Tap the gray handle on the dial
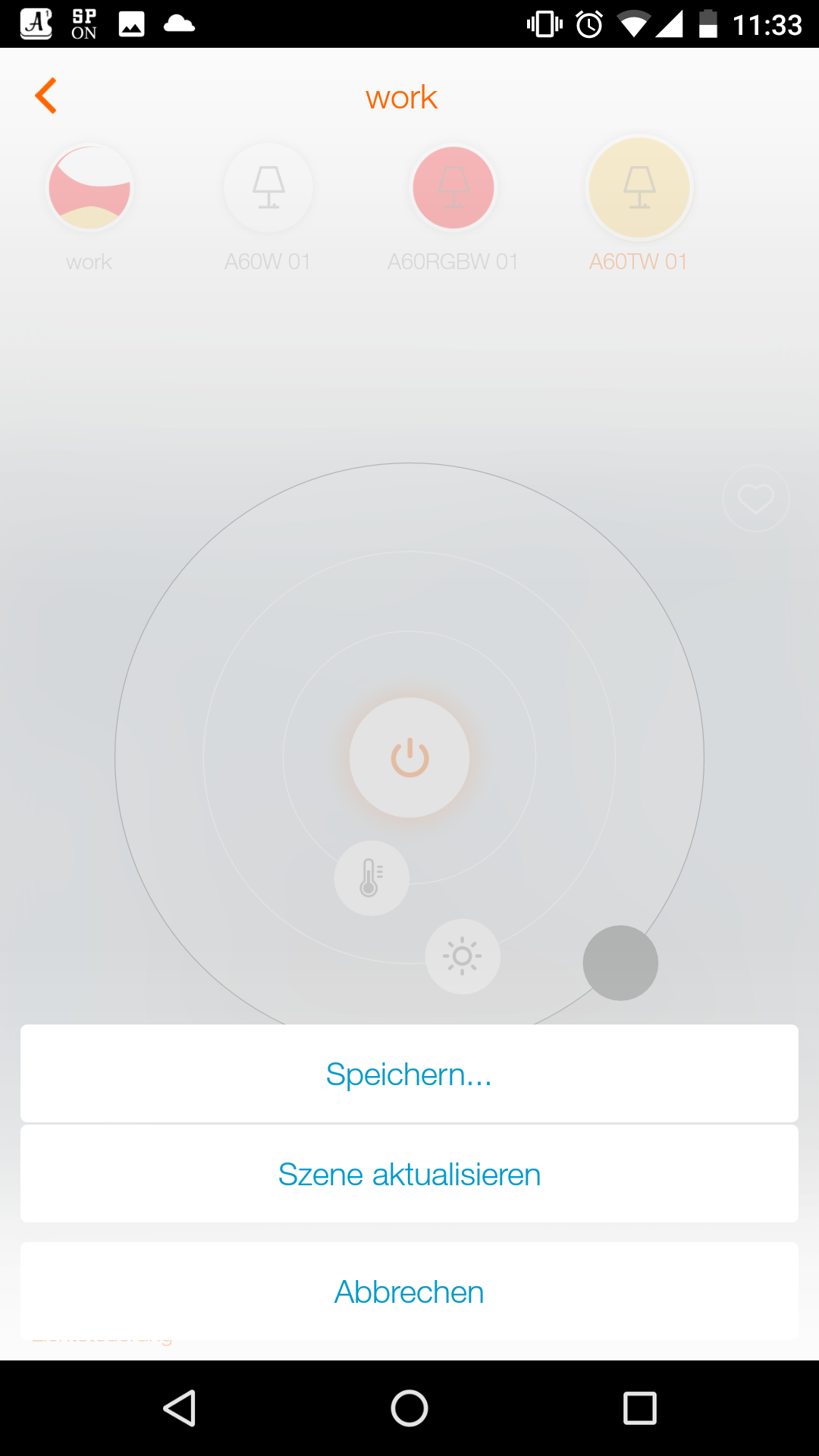 620,963
